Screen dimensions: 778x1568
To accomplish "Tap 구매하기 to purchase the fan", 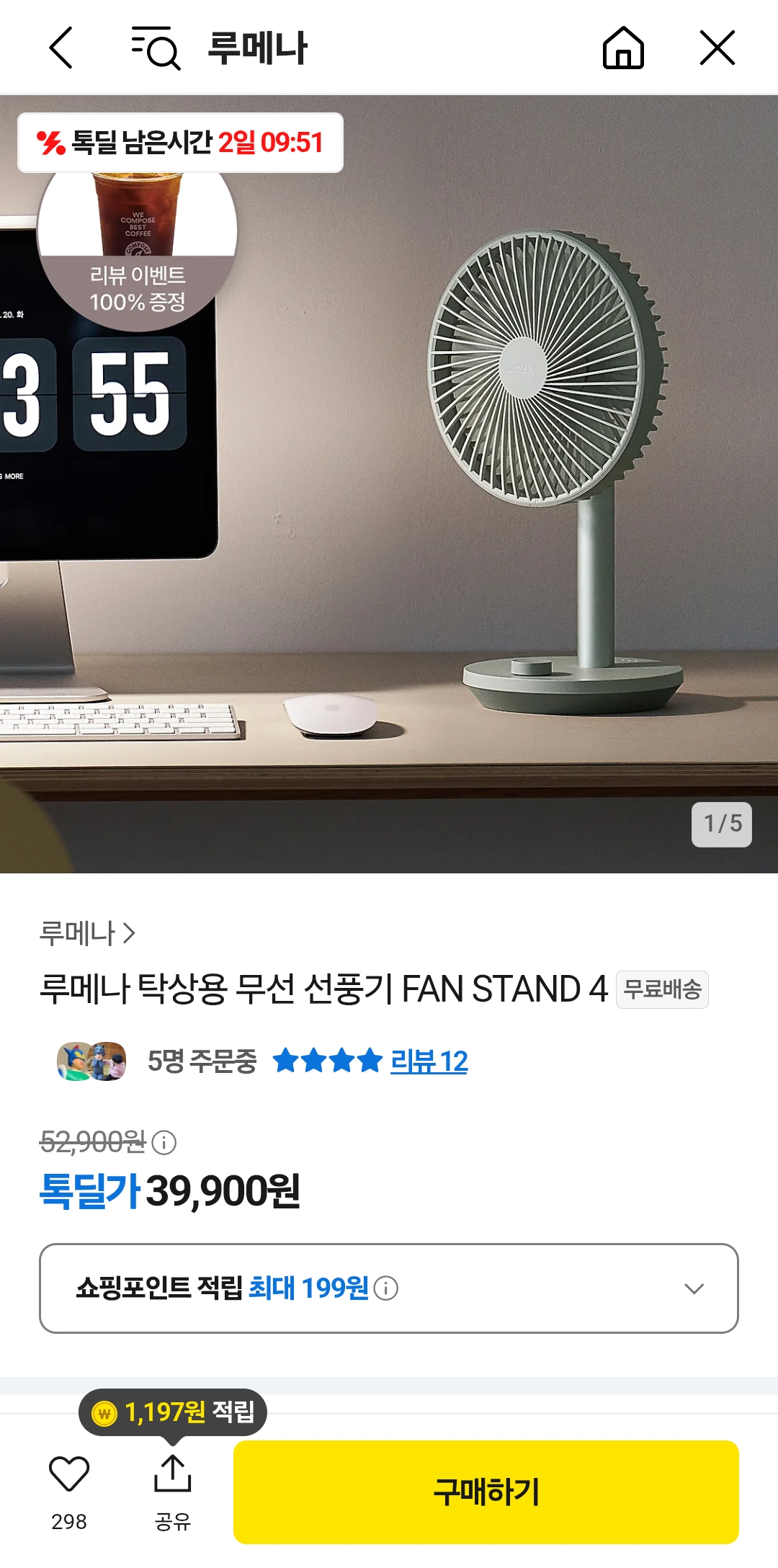I will pos(486,1492).
